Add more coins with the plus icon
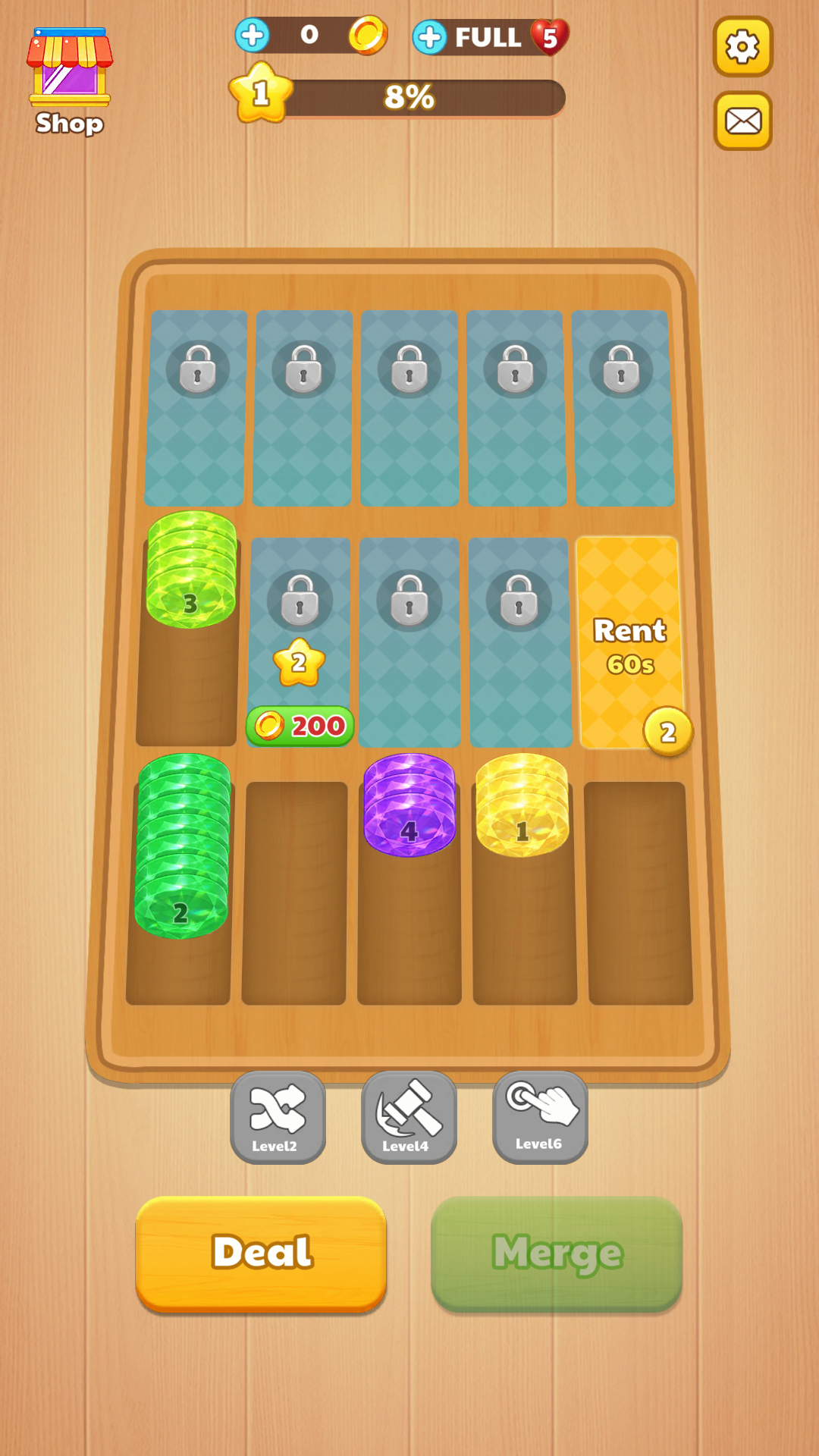Viewport: 819px width, 1456px height. (x=253, y=35)
